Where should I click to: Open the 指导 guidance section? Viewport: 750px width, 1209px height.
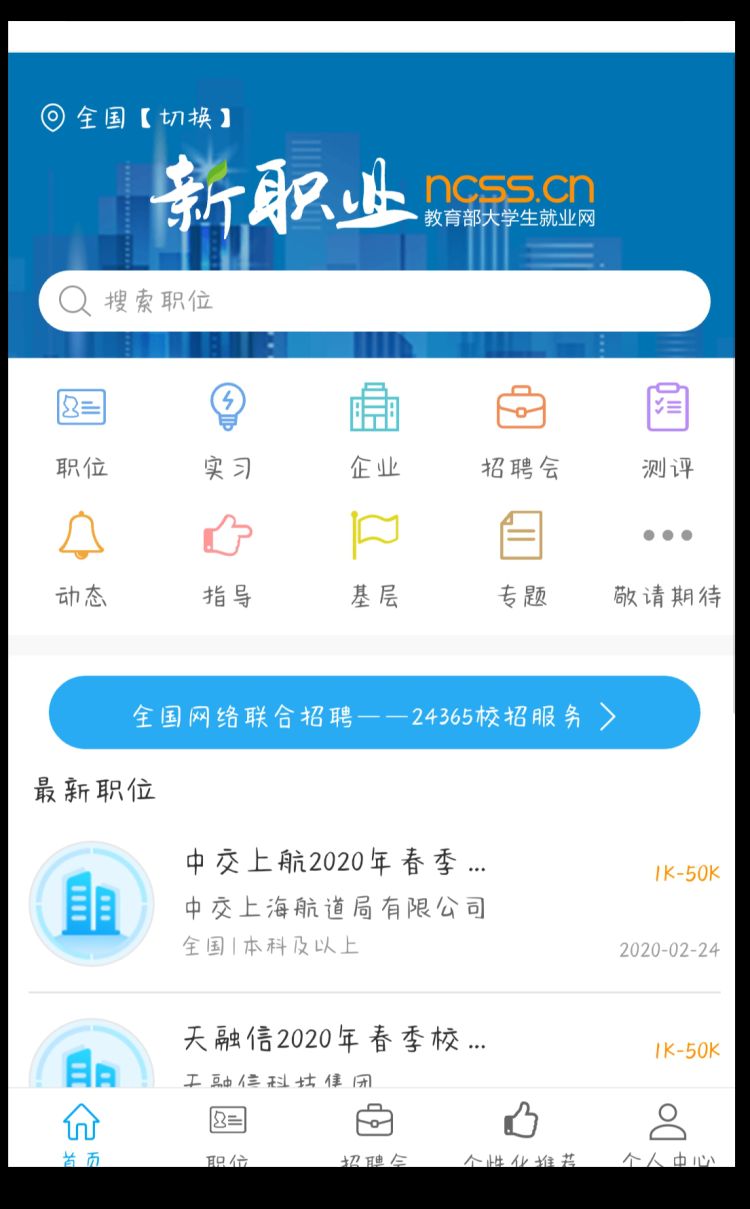click(228, 559)
